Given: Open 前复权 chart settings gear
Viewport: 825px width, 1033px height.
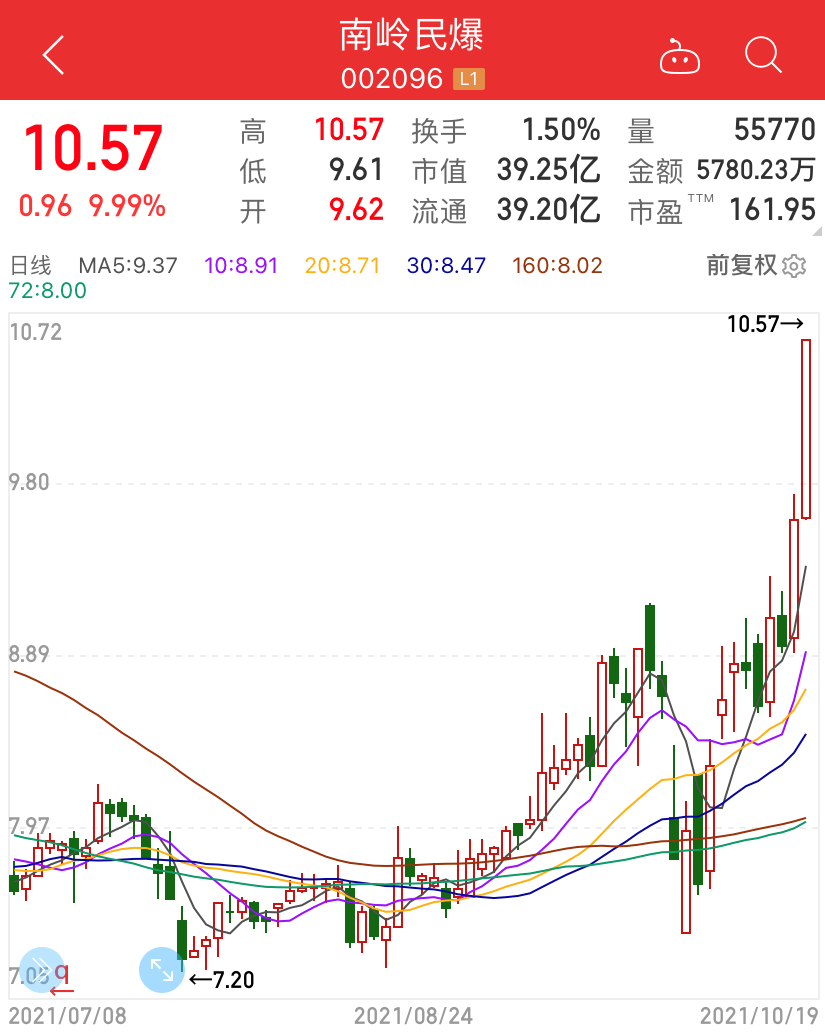Looking at the screenshot, I should (x=794, y=266).
